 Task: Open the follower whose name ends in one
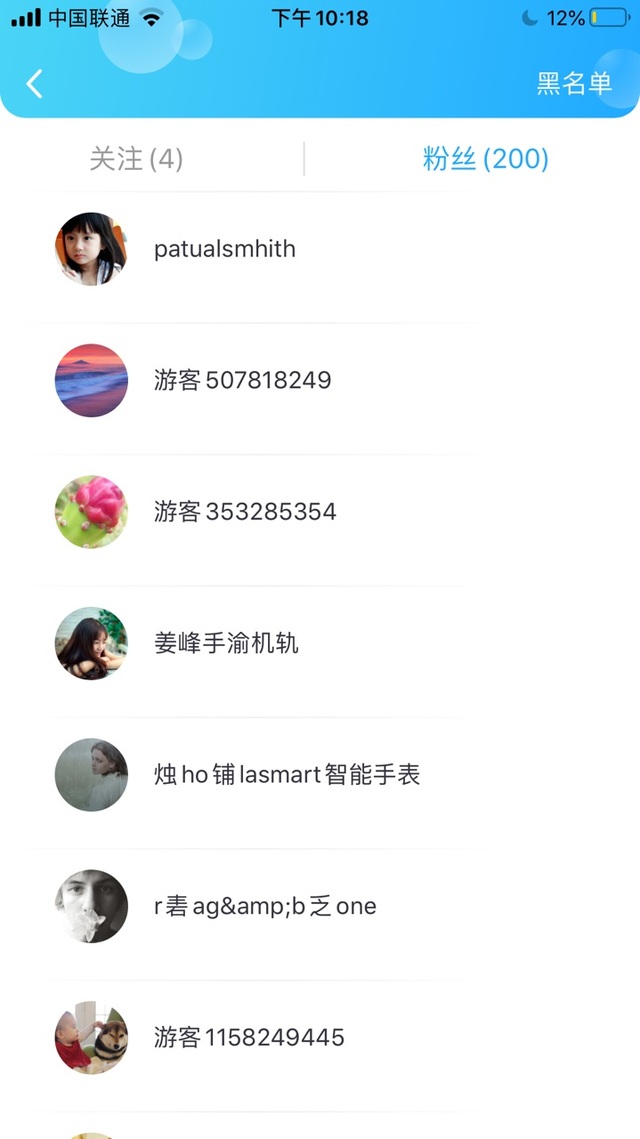click(x=265, y=907)
